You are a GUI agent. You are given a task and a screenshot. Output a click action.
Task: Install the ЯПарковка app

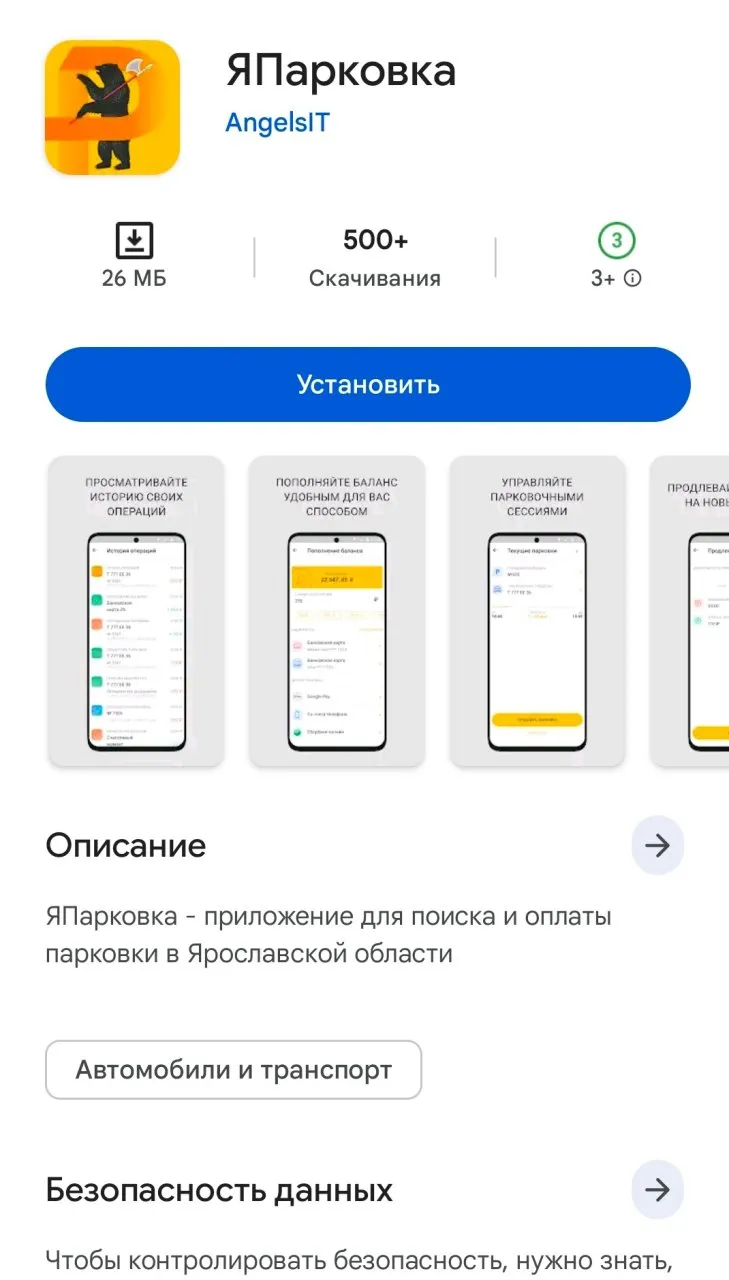(367, 385)
